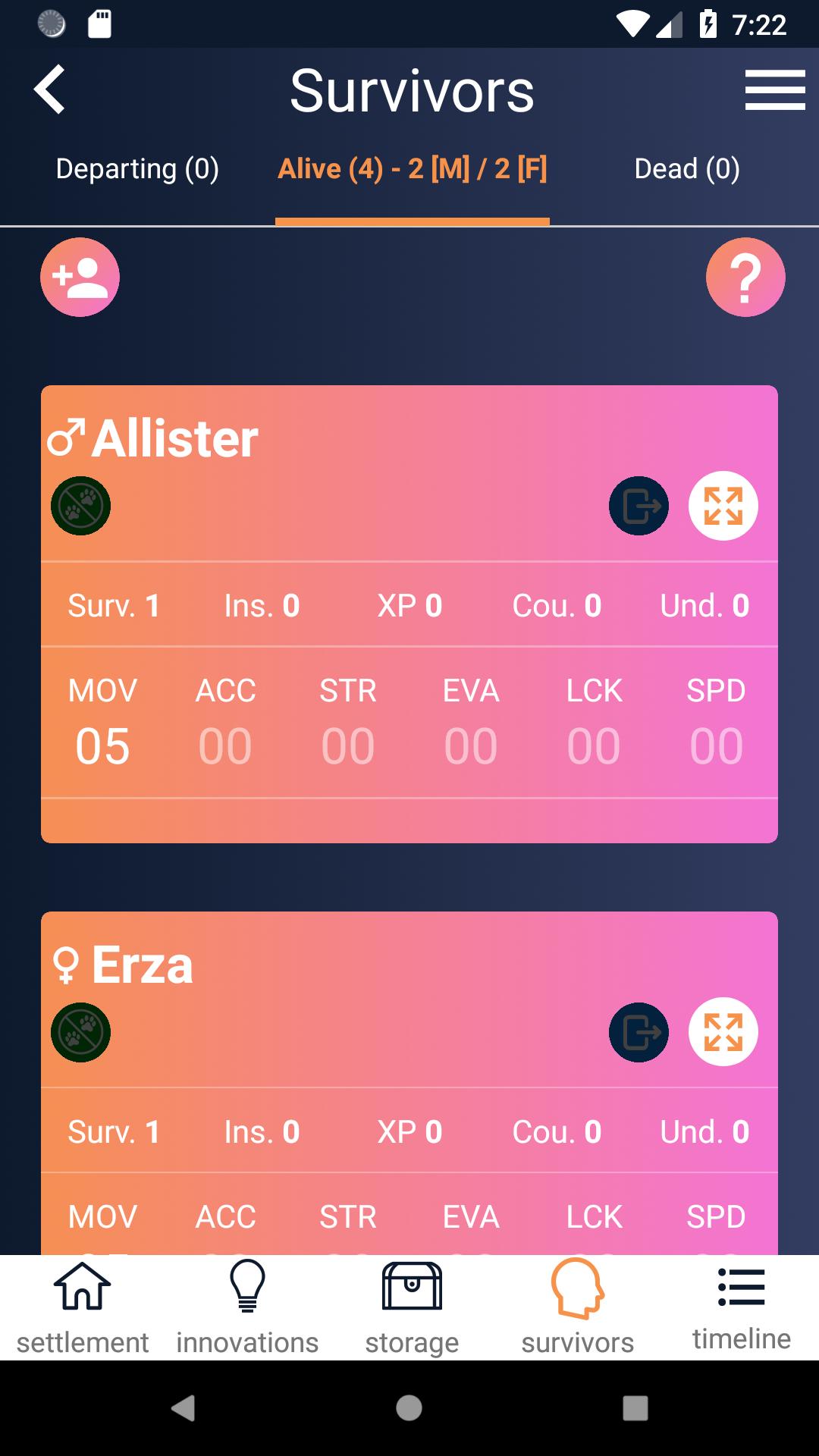
Task: Open the storage tab
Action: coord(412,1307)
